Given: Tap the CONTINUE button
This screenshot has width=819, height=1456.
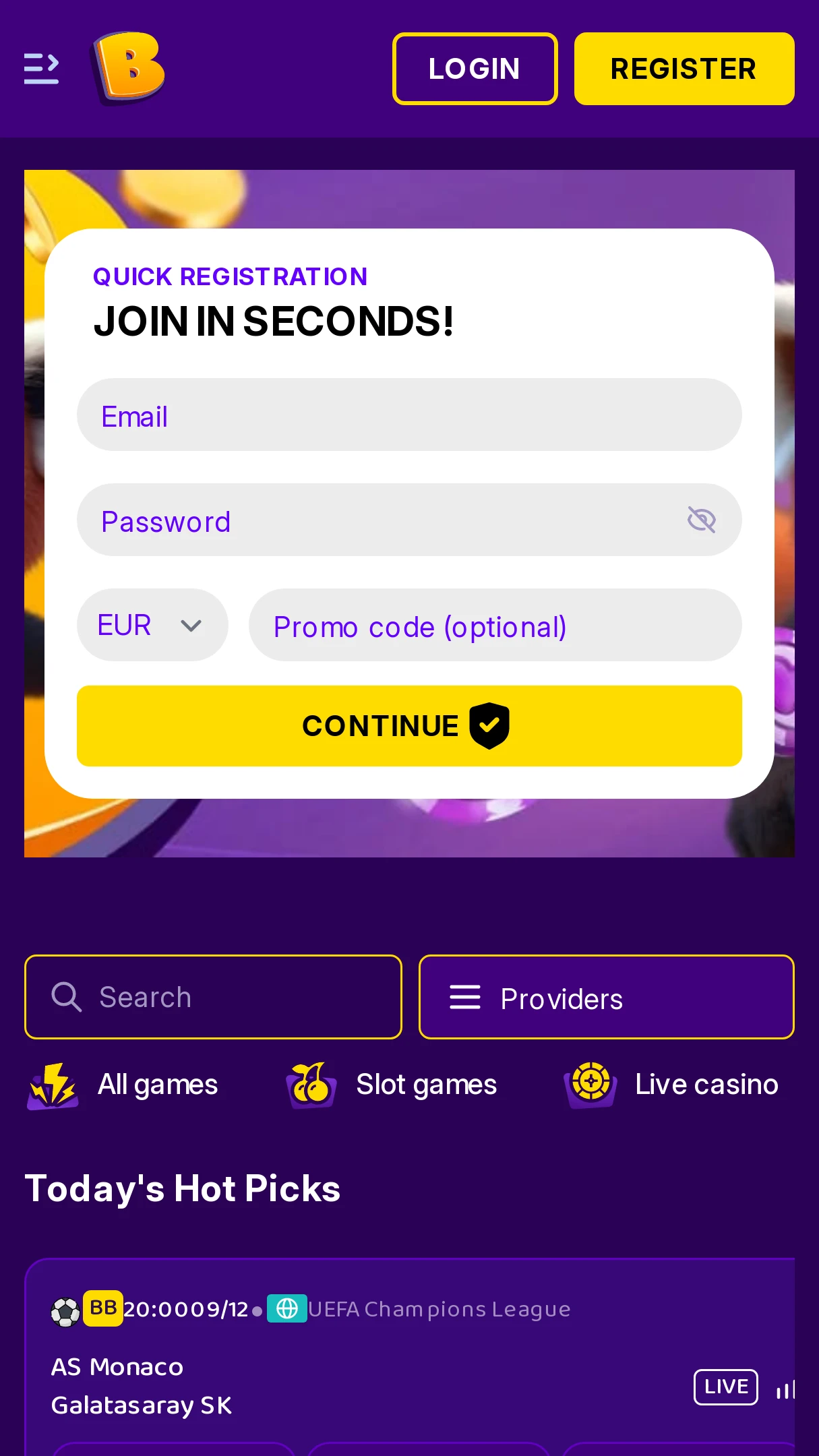Looking at the screenshot, I should click(x=408, y=726).
